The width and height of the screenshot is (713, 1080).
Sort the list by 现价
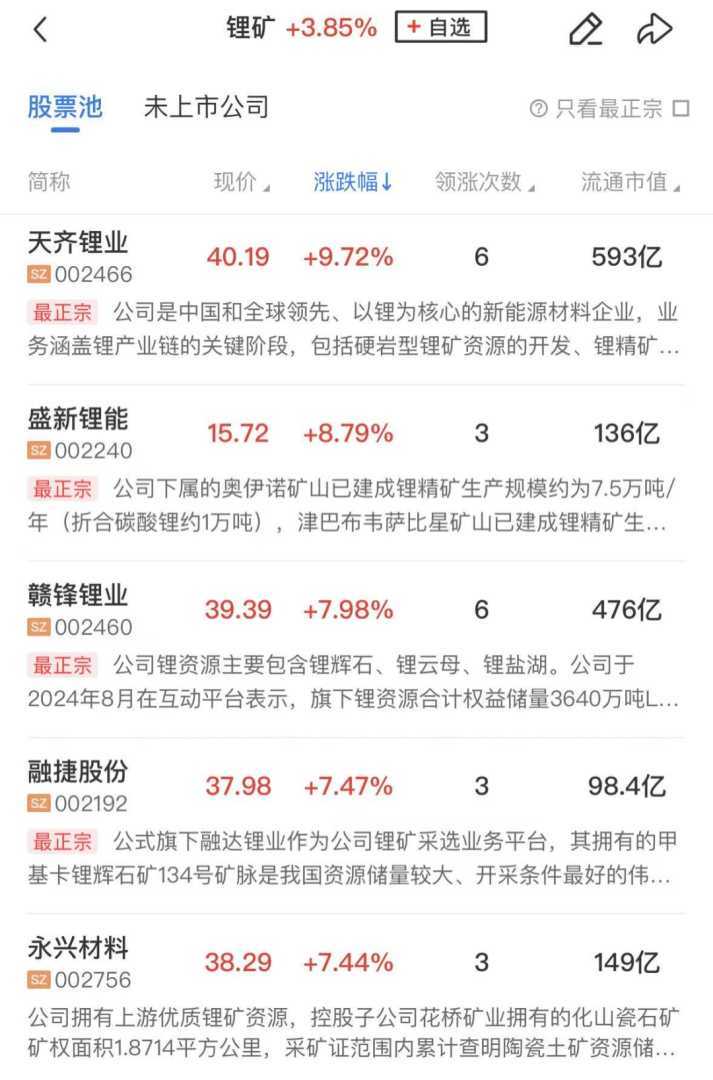coord(241,182)
